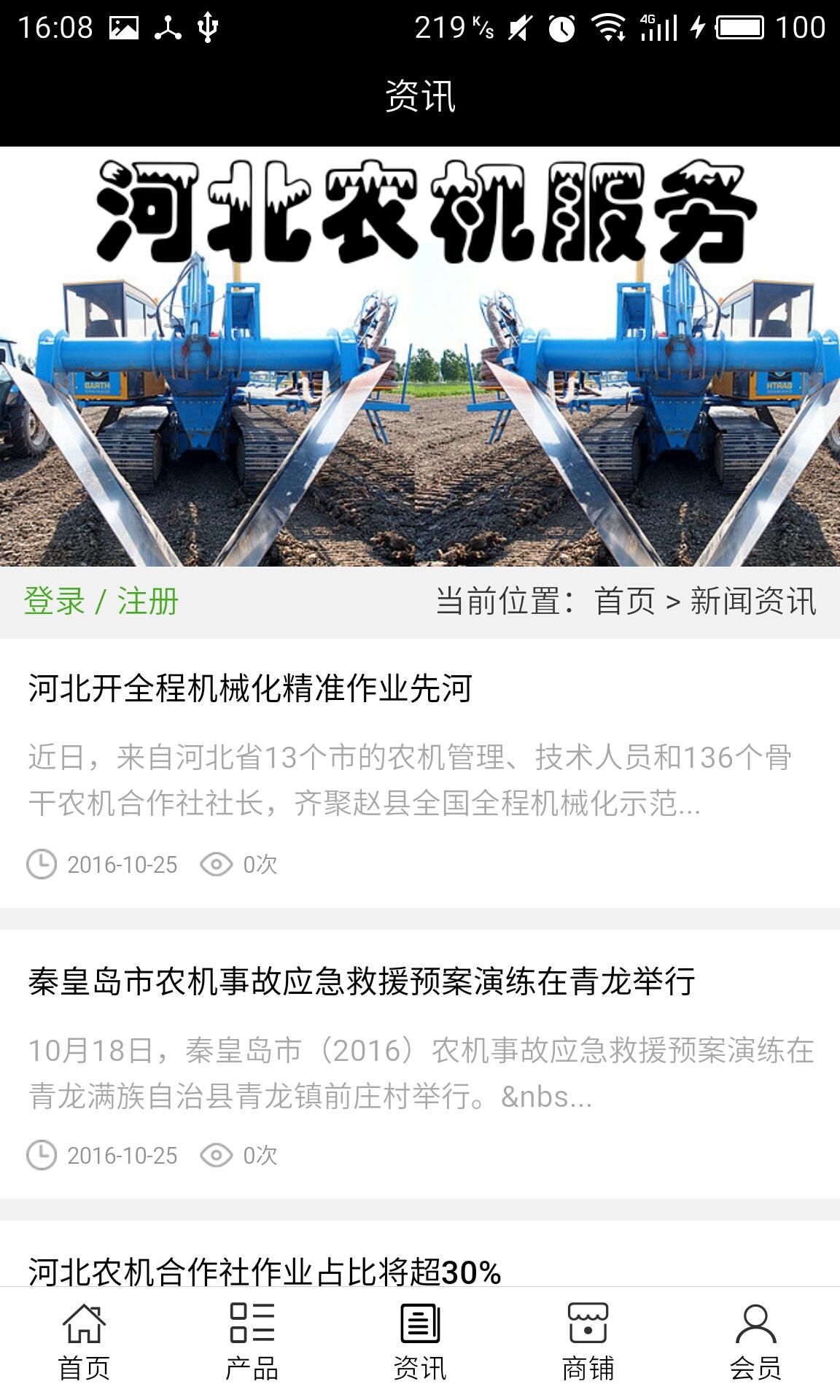The image size is (840, 1400).
Task: Select the 资讯 news tab
Action: coord(420,1343)
